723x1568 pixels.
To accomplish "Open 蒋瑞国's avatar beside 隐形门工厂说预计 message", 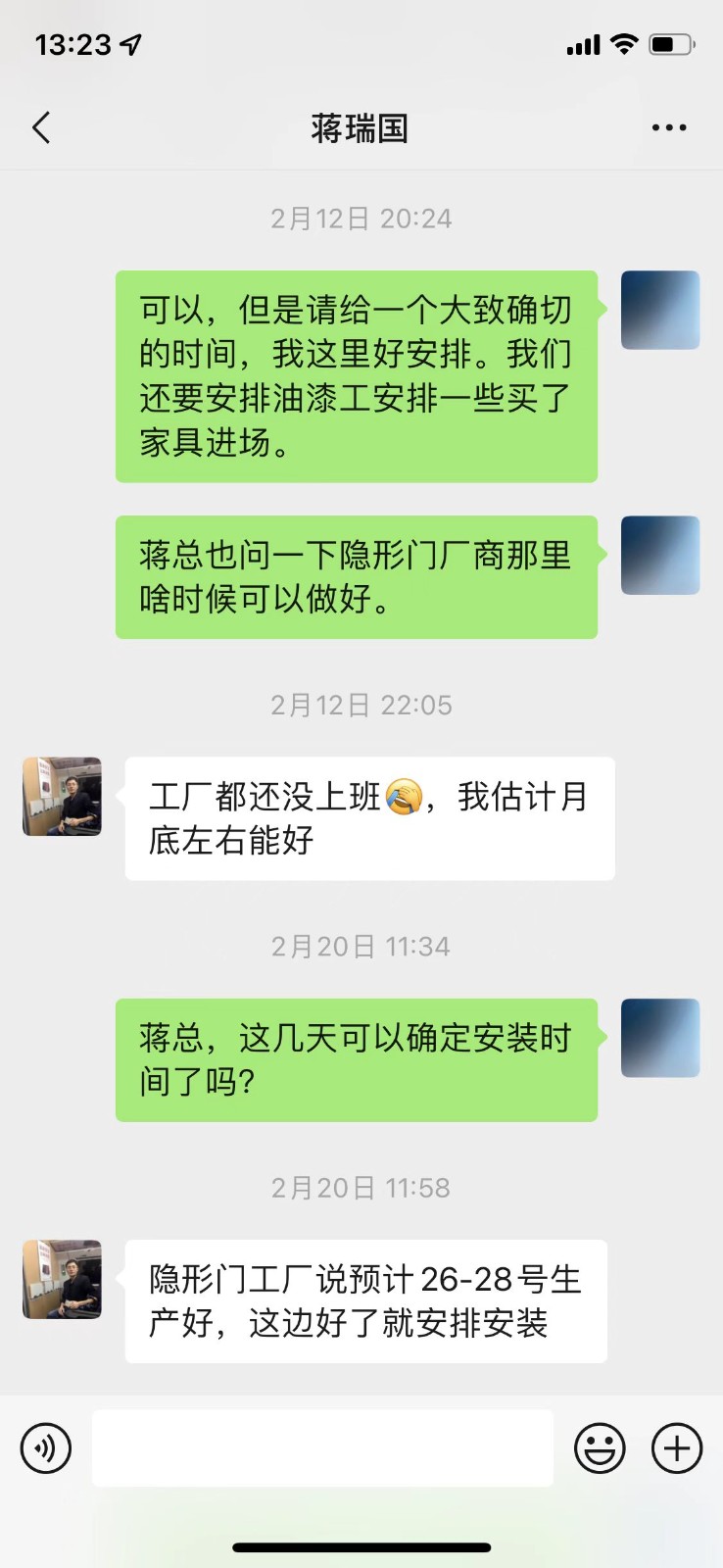I will (62, 1279).
